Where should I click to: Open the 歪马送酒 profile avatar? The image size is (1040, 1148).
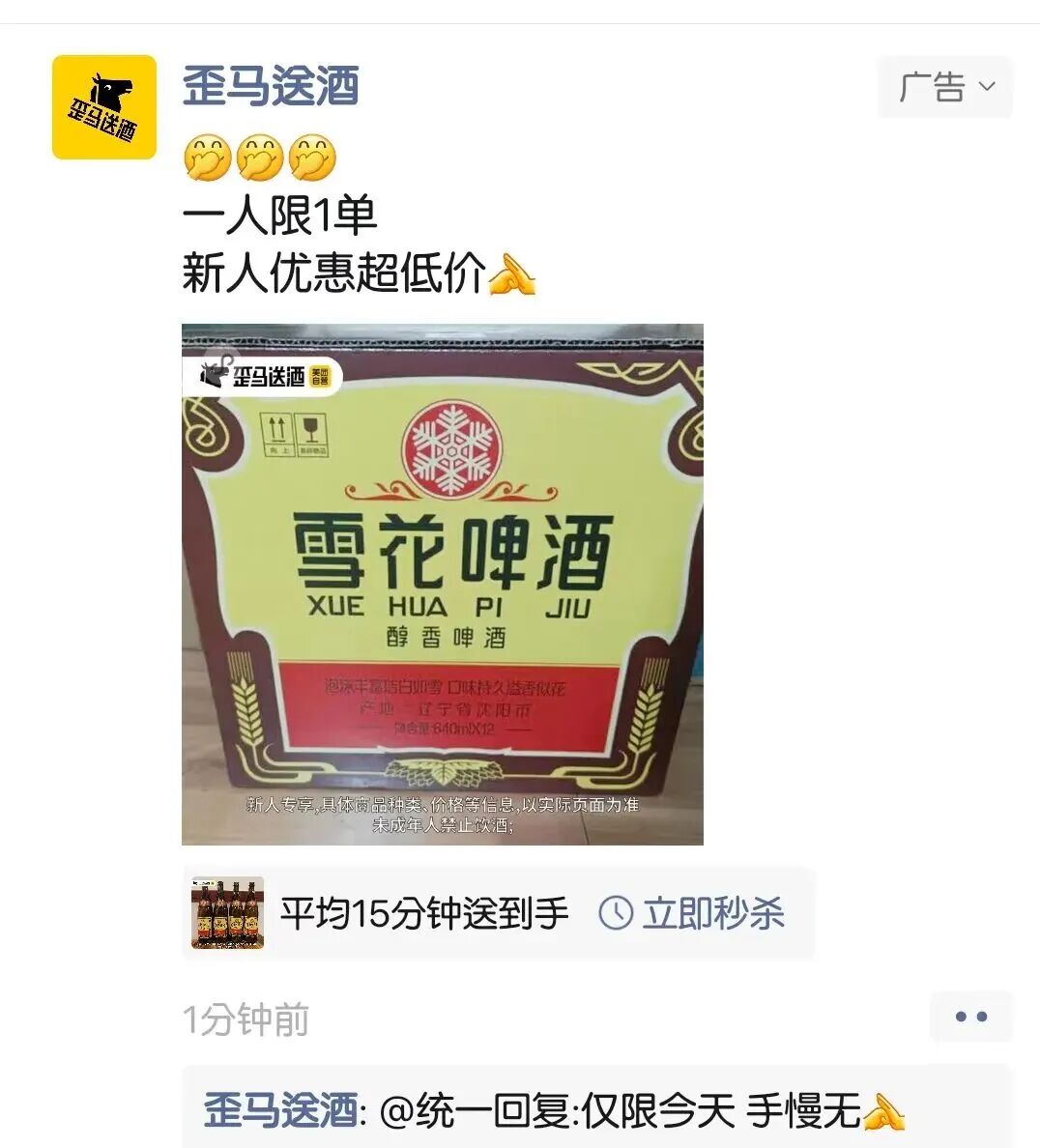pos(103,106)
